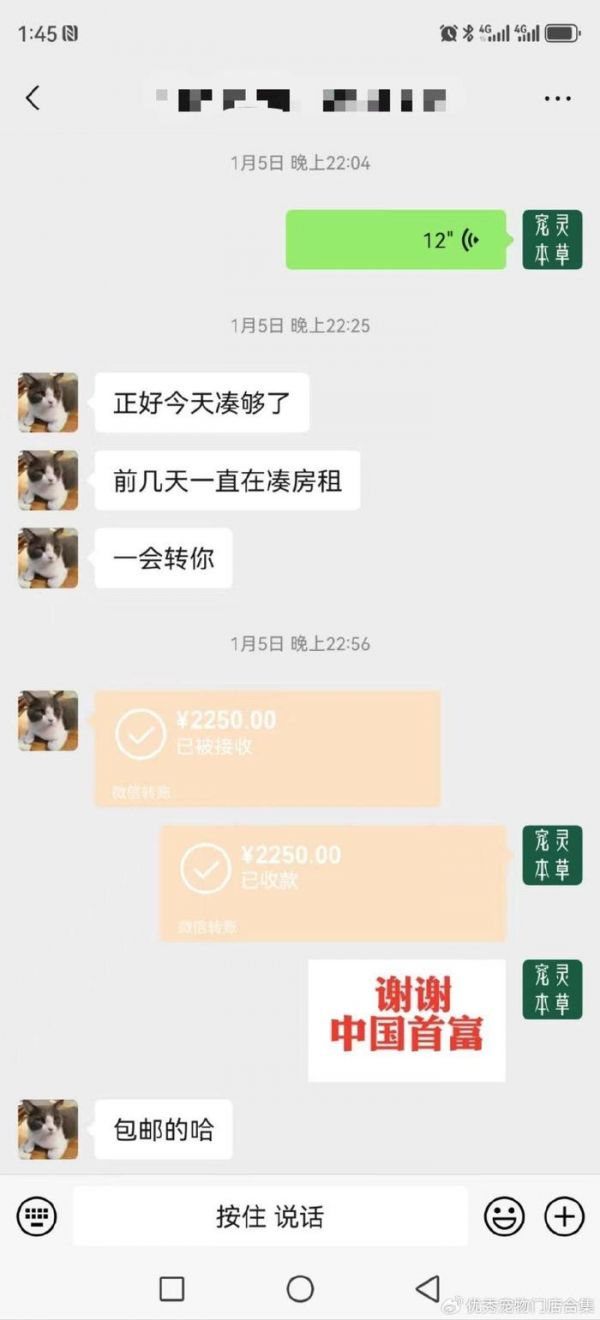Play the 12-second voice message
The height and width of the screenshot is (1320, 600).
coord(382,240)
